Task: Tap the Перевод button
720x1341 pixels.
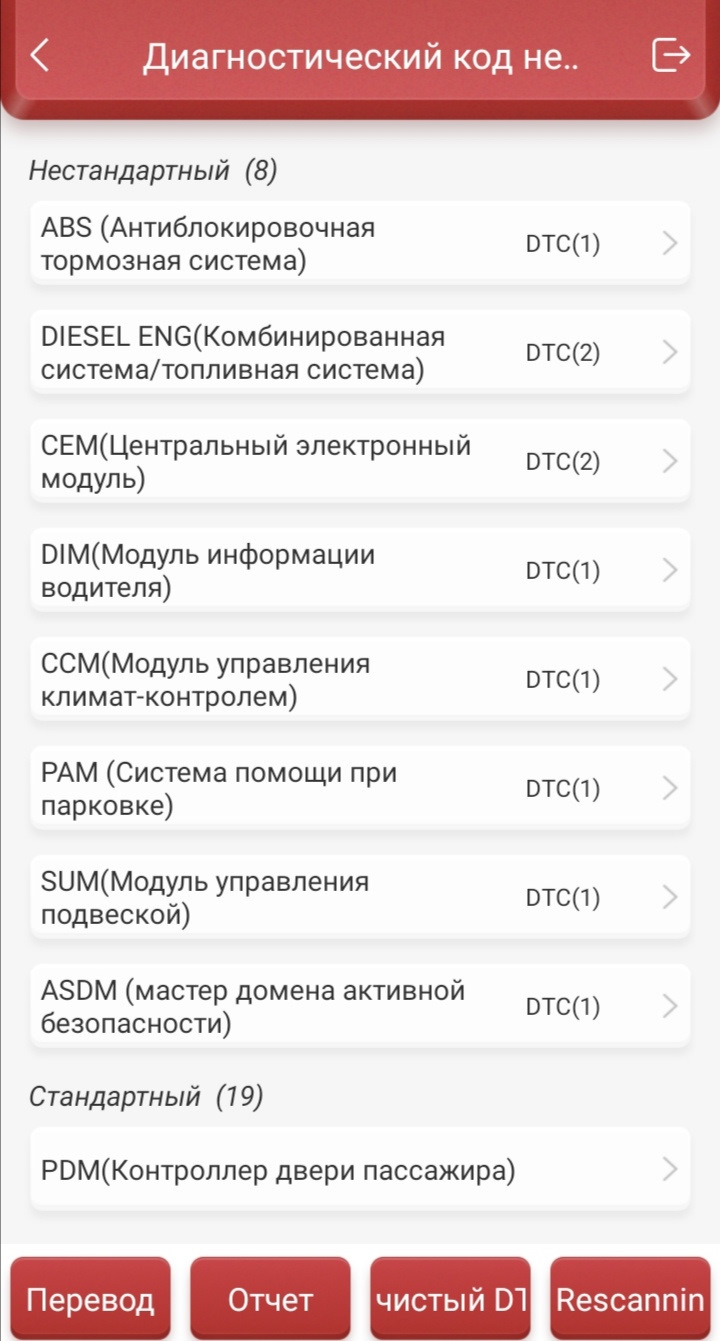Action: (x=91, y=1300)
